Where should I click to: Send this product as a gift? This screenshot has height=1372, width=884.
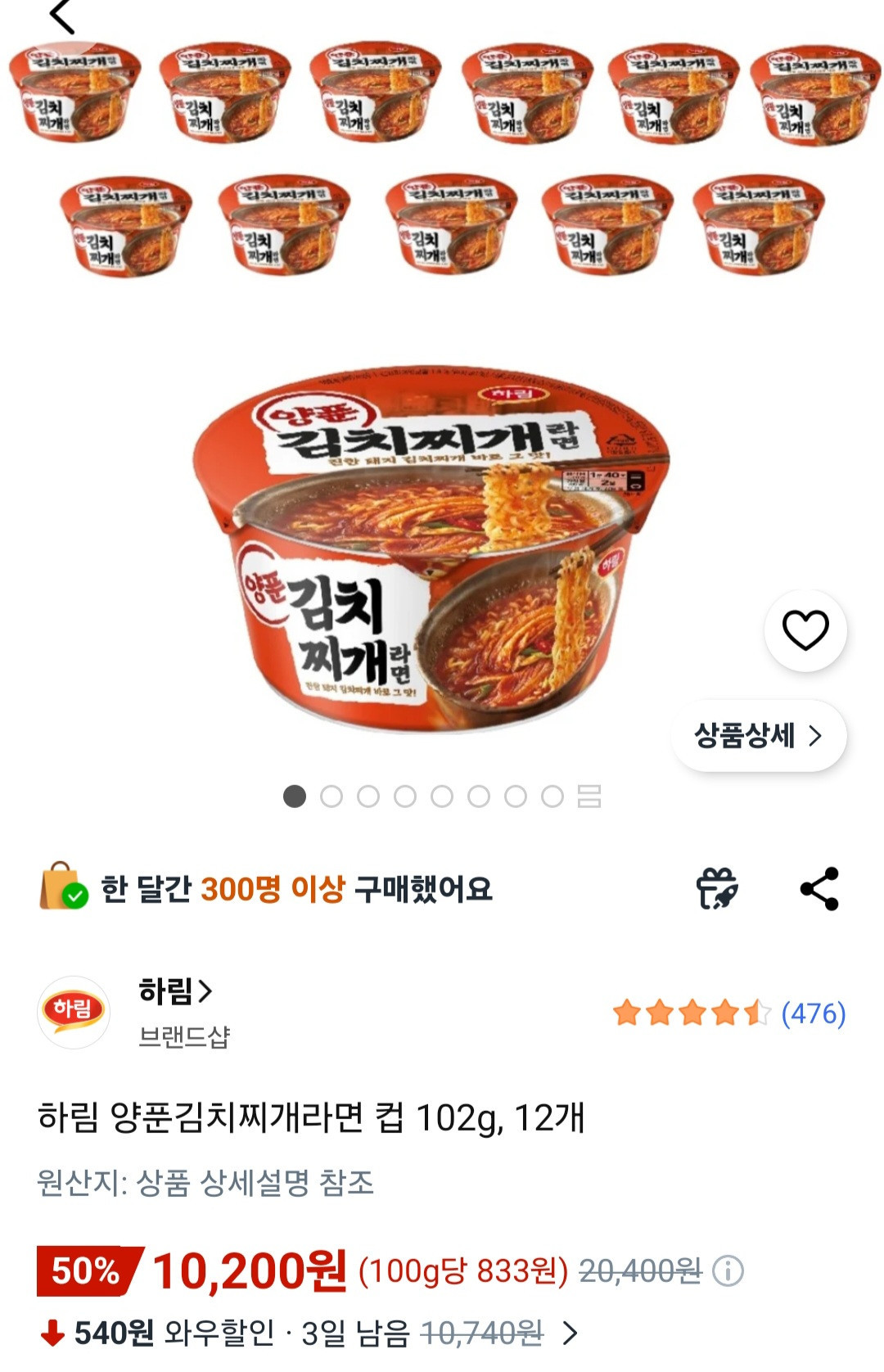(717, 888)
